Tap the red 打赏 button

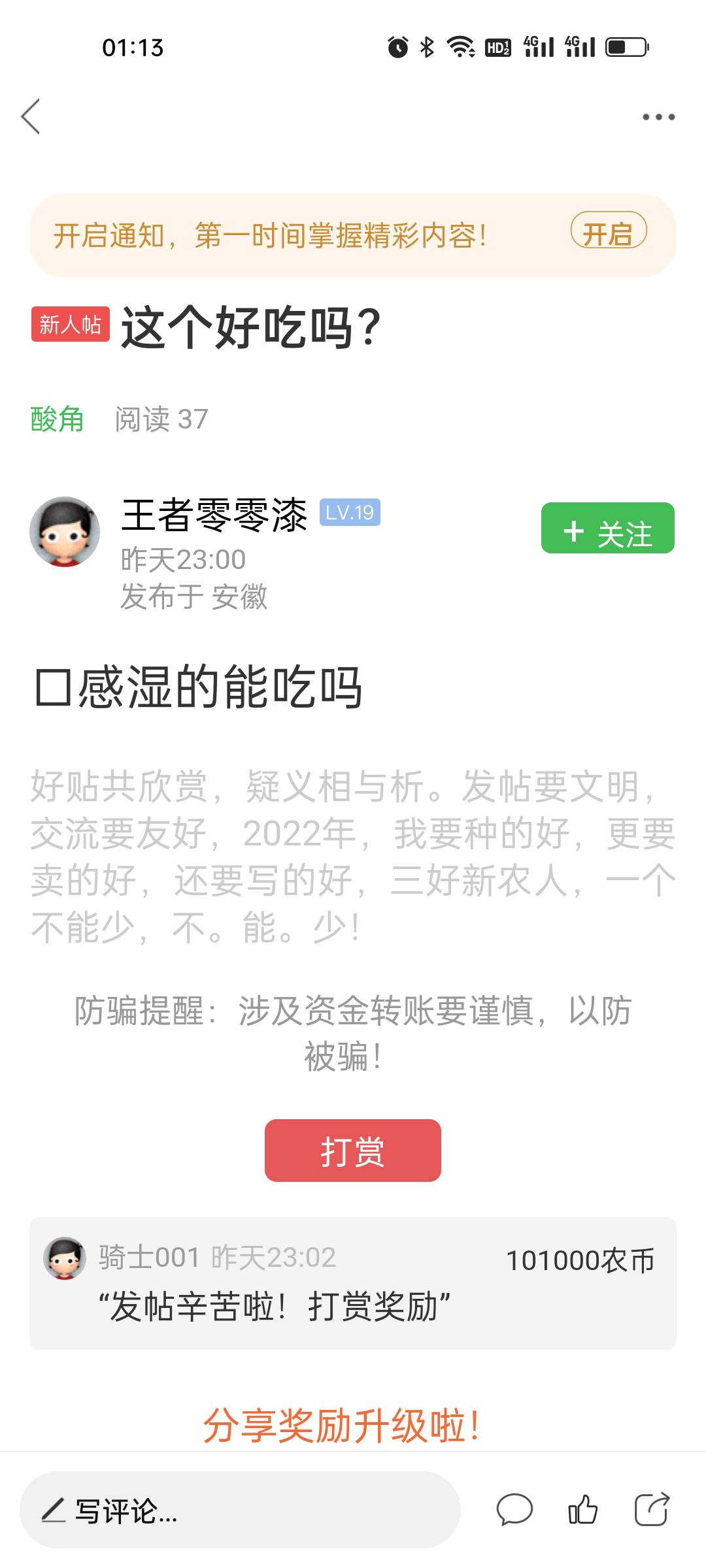[x=352, y=1150]
